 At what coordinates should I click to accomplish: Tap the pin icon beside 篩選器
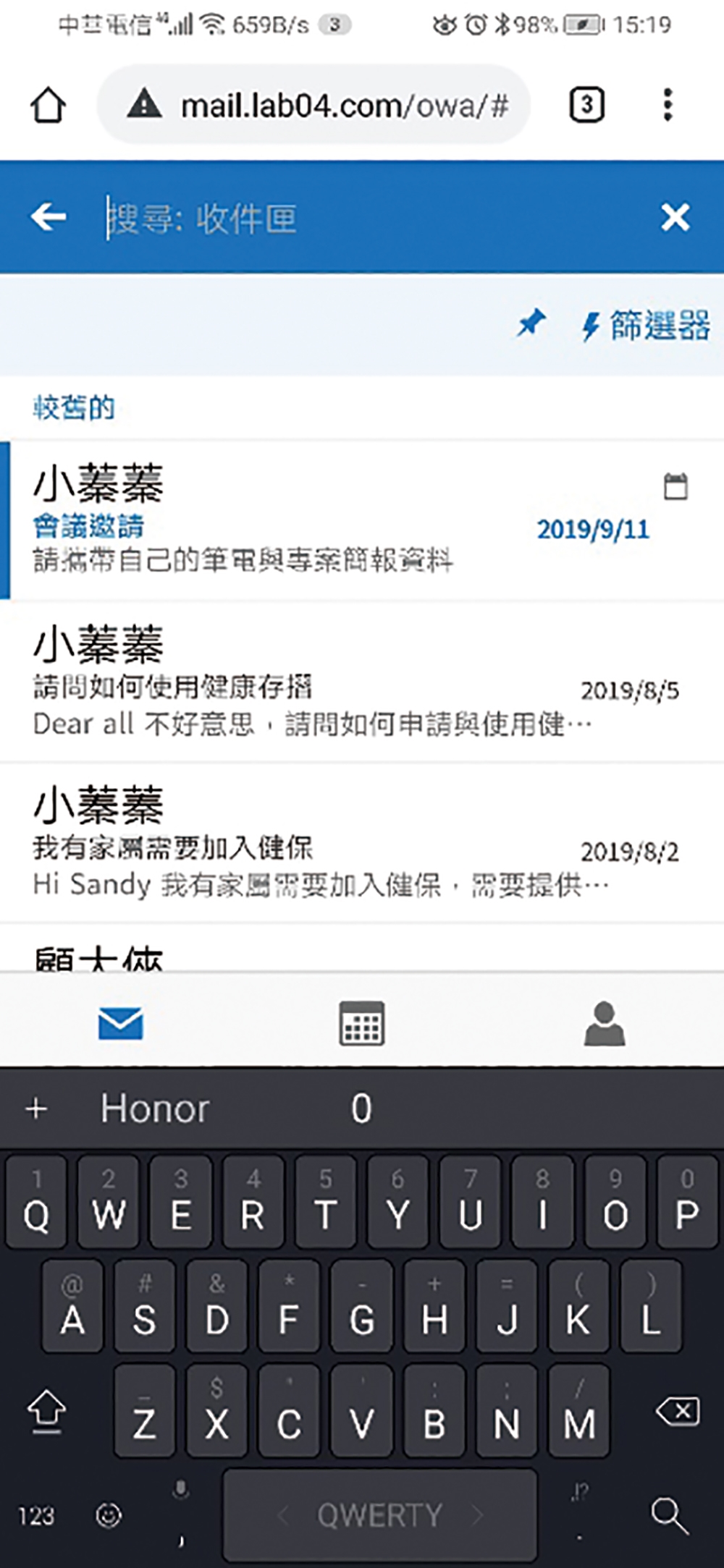pos(531,323)
